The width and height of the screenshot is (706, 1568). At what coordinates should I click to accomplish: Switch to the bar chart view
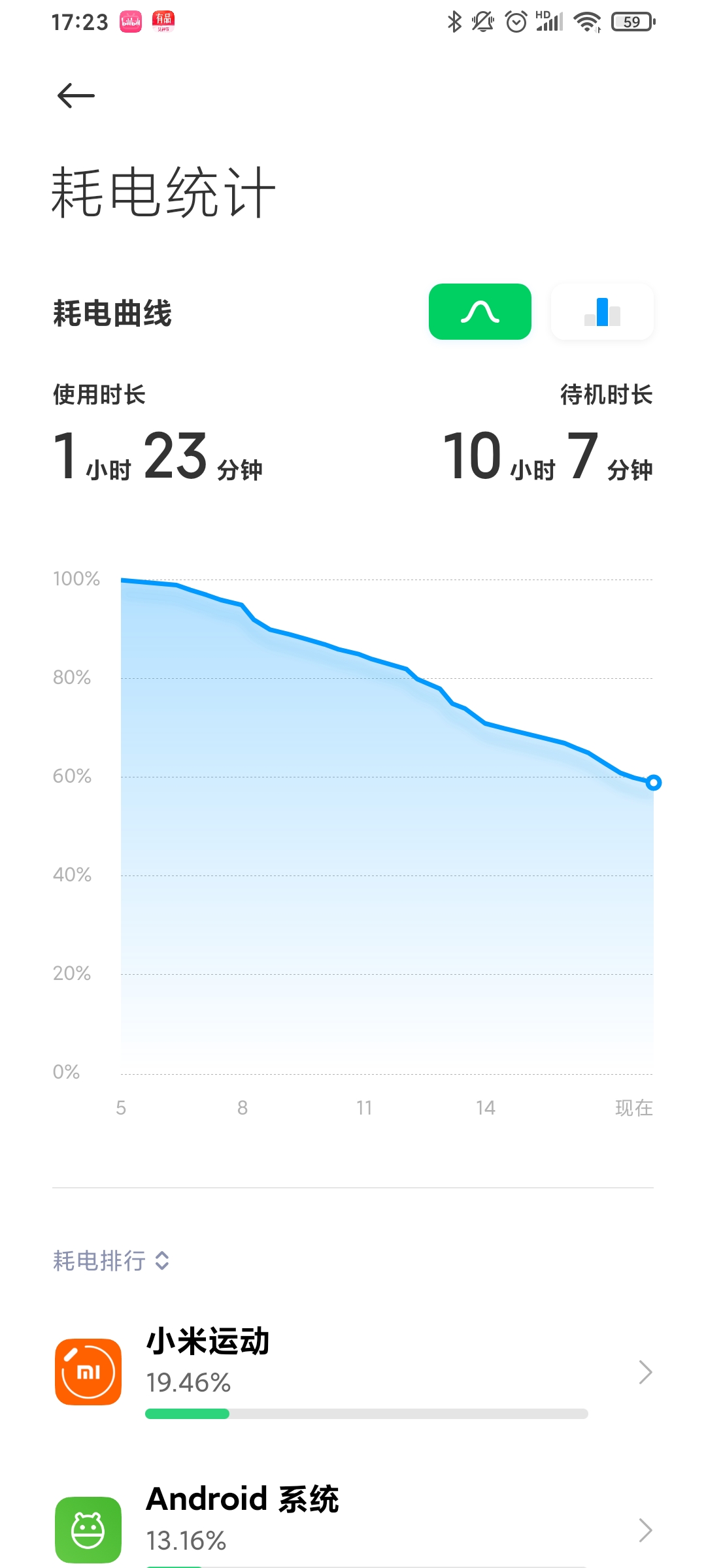tap(602, 312)
